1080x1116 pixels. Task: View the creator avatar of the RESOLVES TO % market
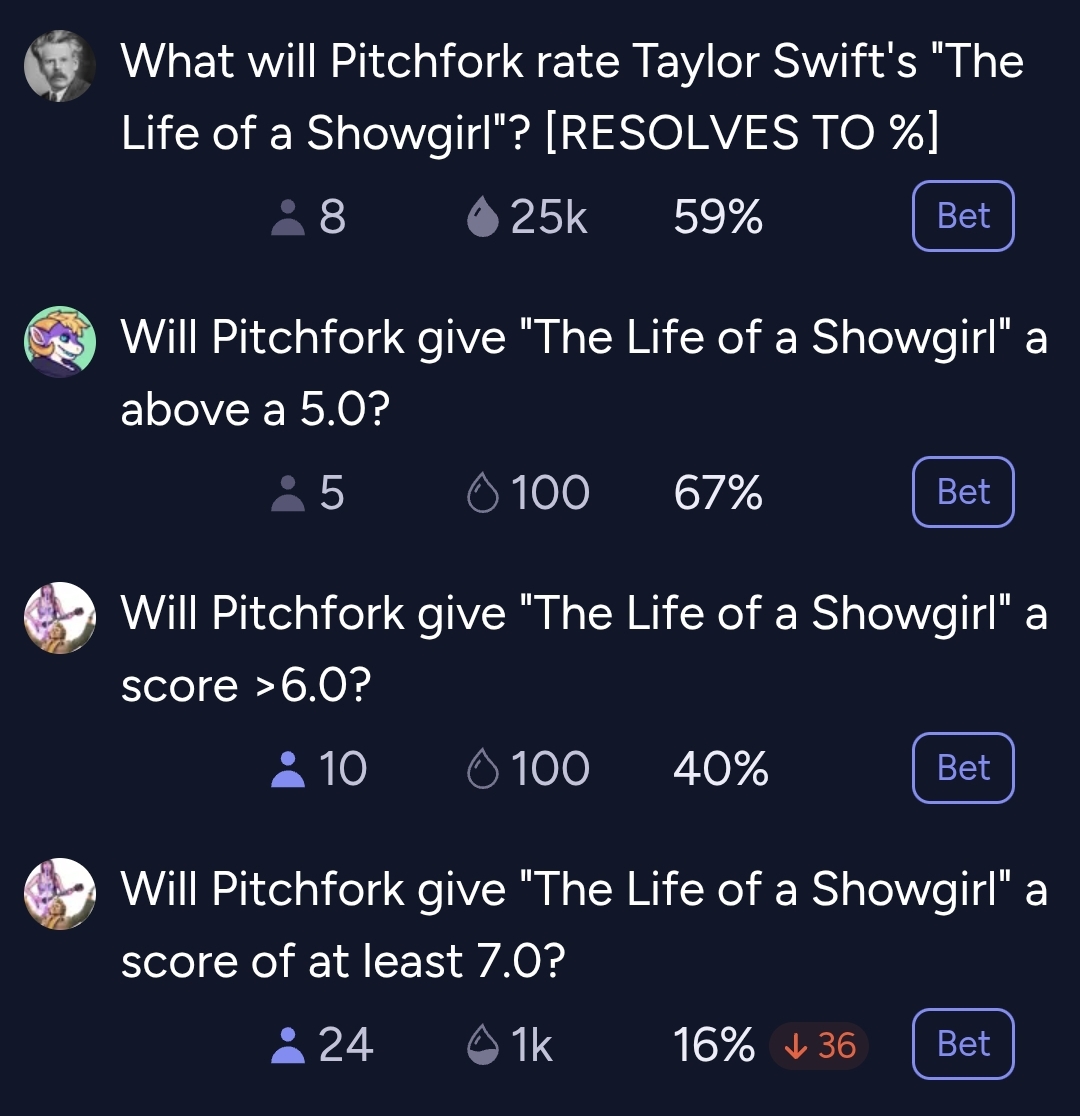coord(60,65)
